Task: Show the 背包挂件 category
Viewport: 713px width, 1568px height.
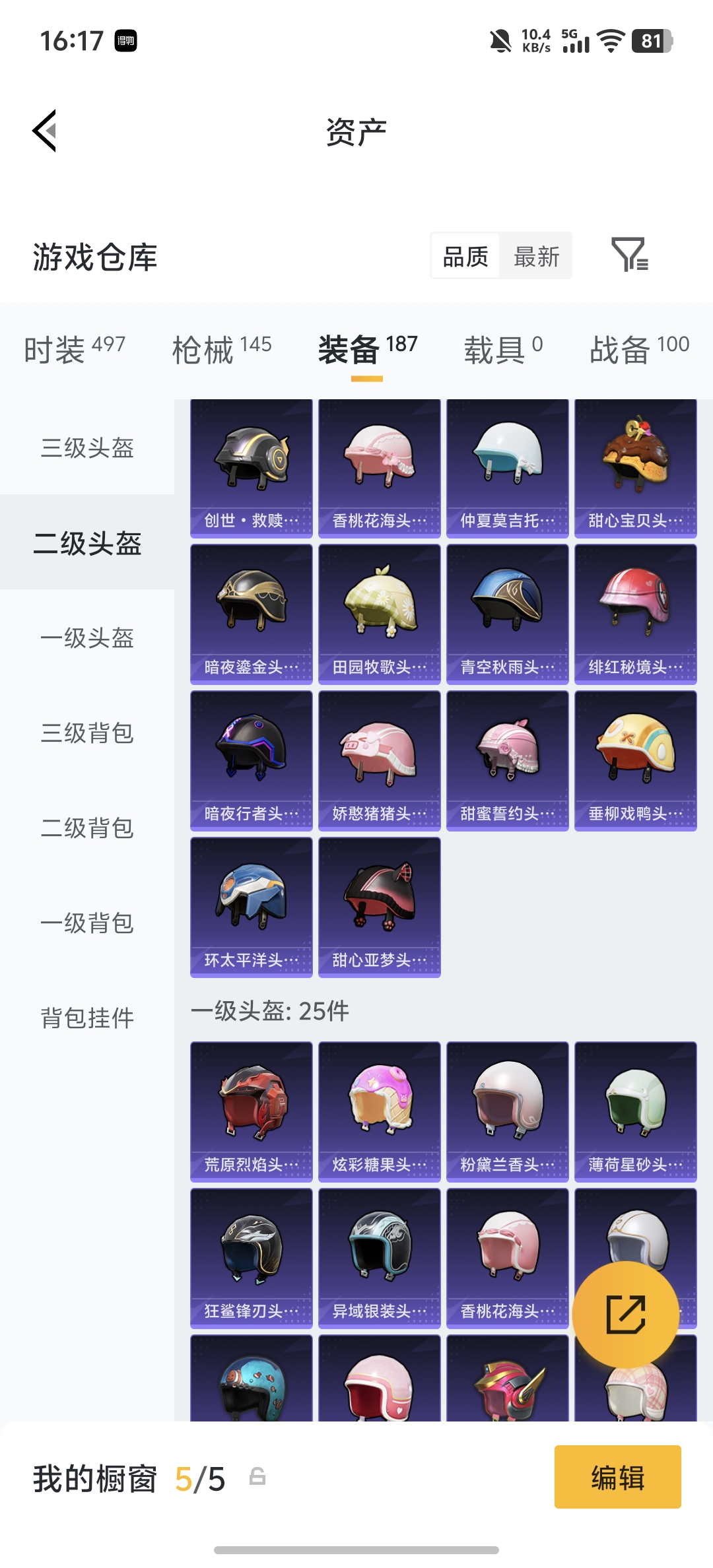Action: 87,1018
